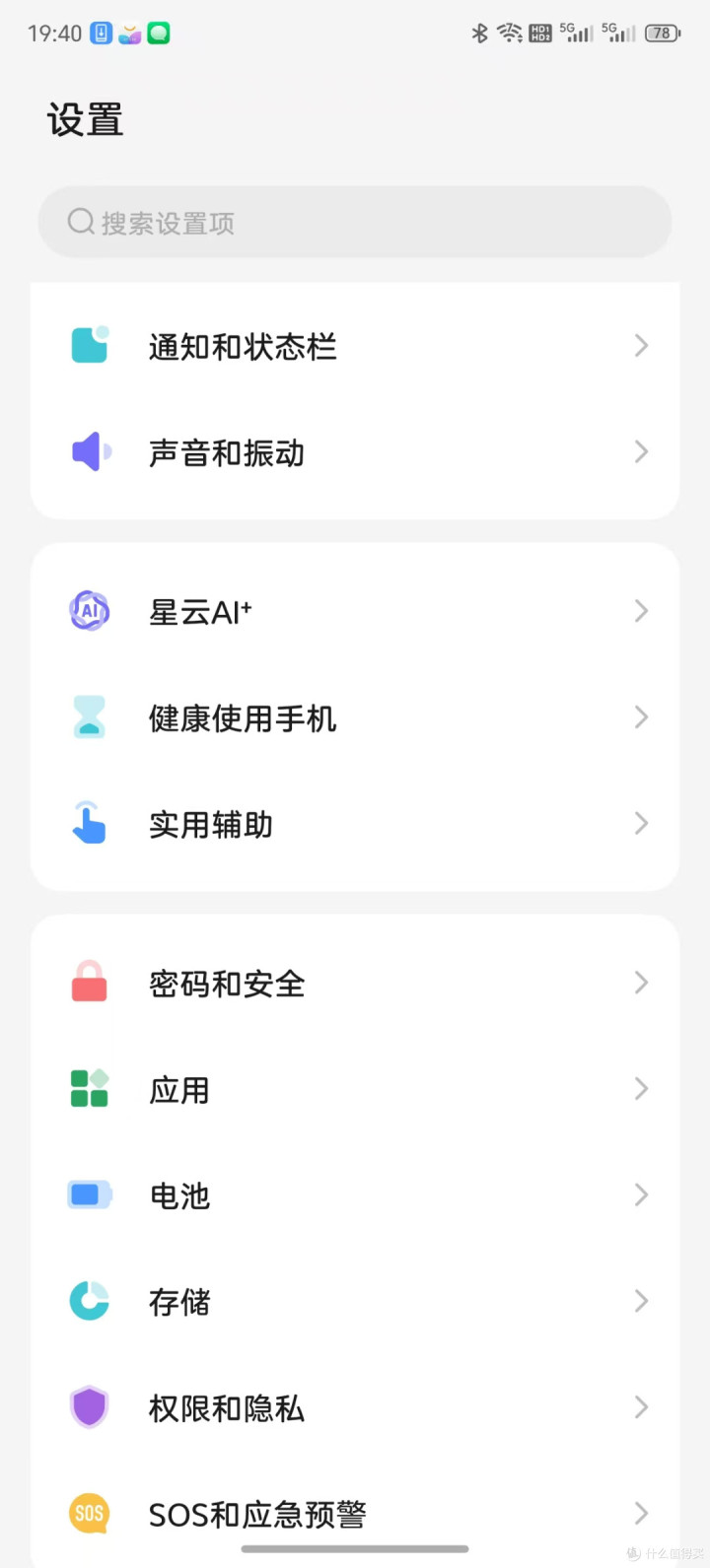Tap the 搜索设置项 search box
The width and height of the screenshot is (710, 1568).
pos(355,223)
